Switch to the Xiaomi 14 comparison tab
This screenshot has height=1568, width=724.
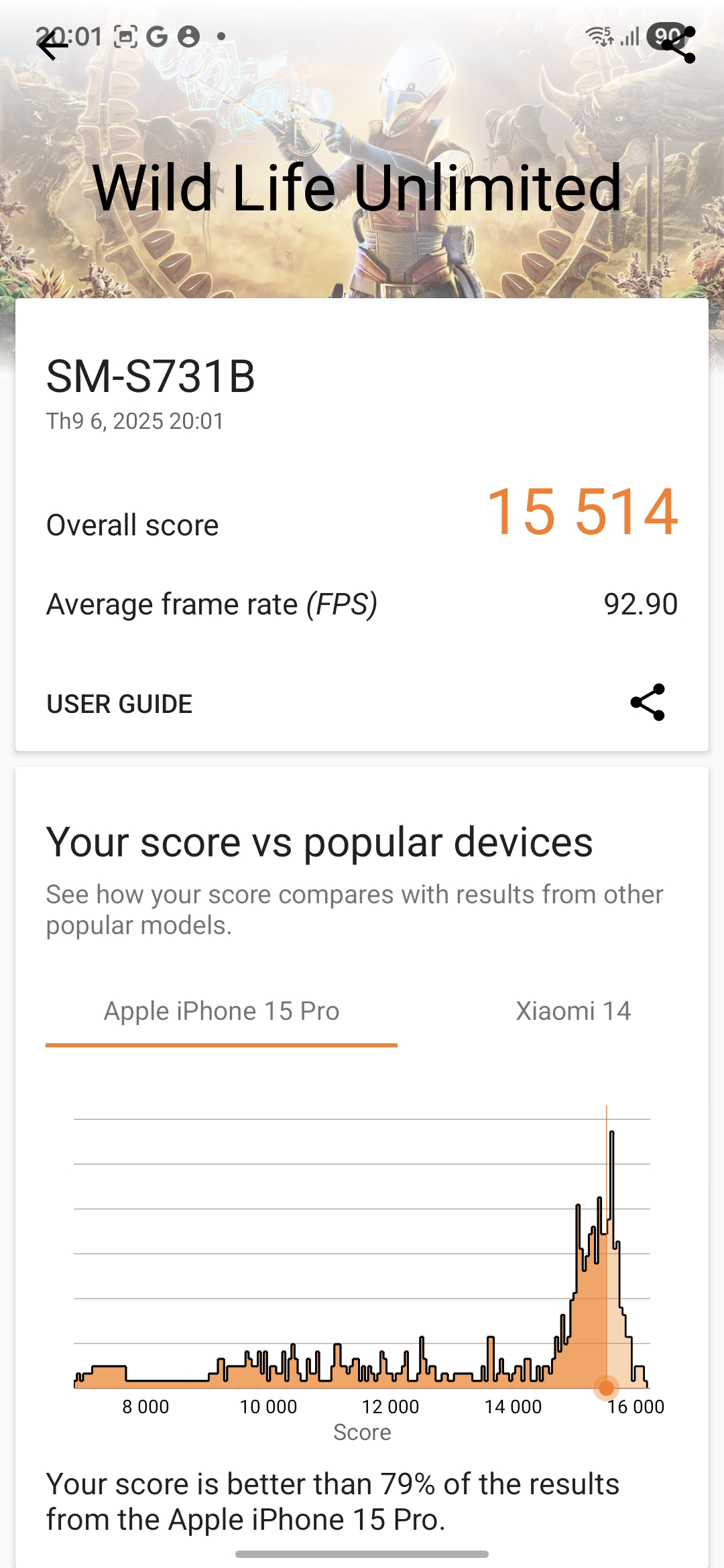(x=573, y=1011)
